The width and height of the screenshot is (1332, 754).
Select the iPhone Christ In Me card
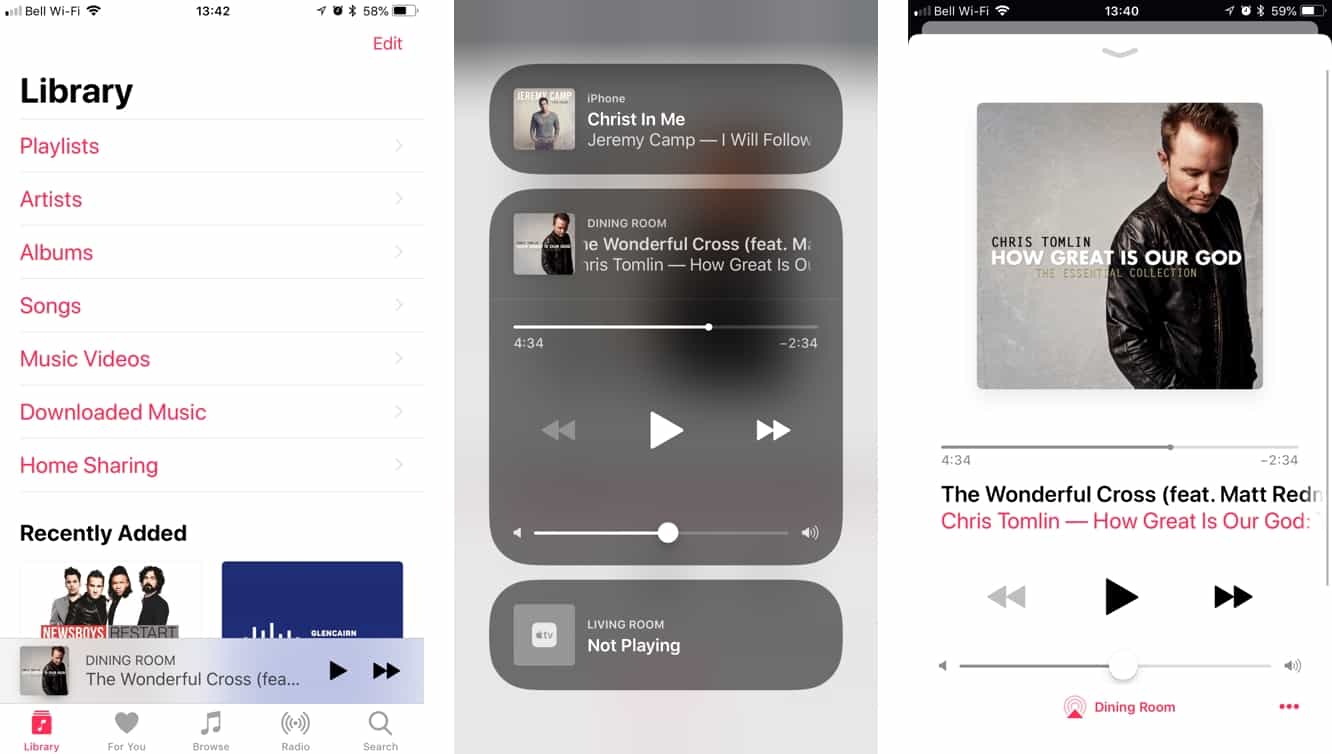(x=665, y=120)
